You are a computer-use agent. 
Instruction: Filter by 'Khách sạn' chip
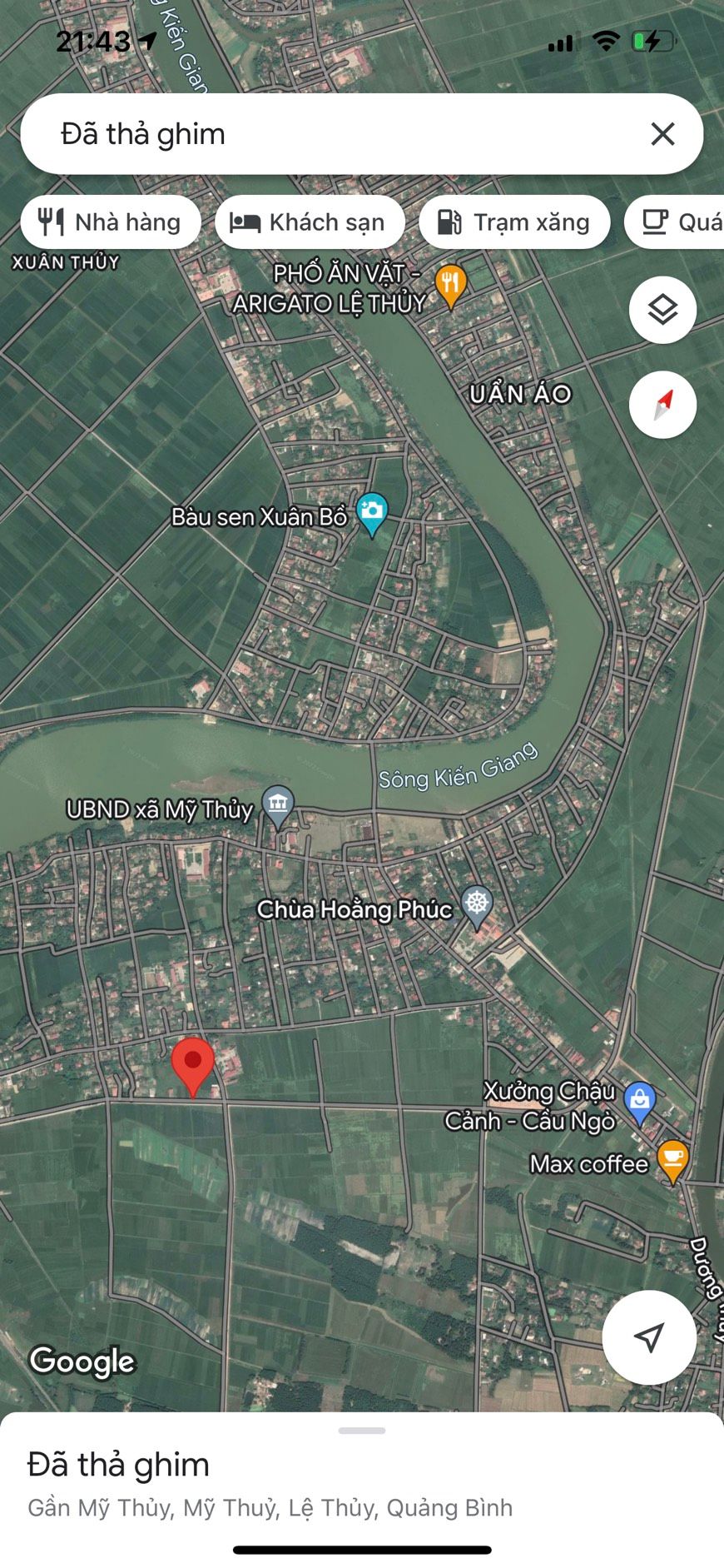pyautogui.click(x=310, y=222)
